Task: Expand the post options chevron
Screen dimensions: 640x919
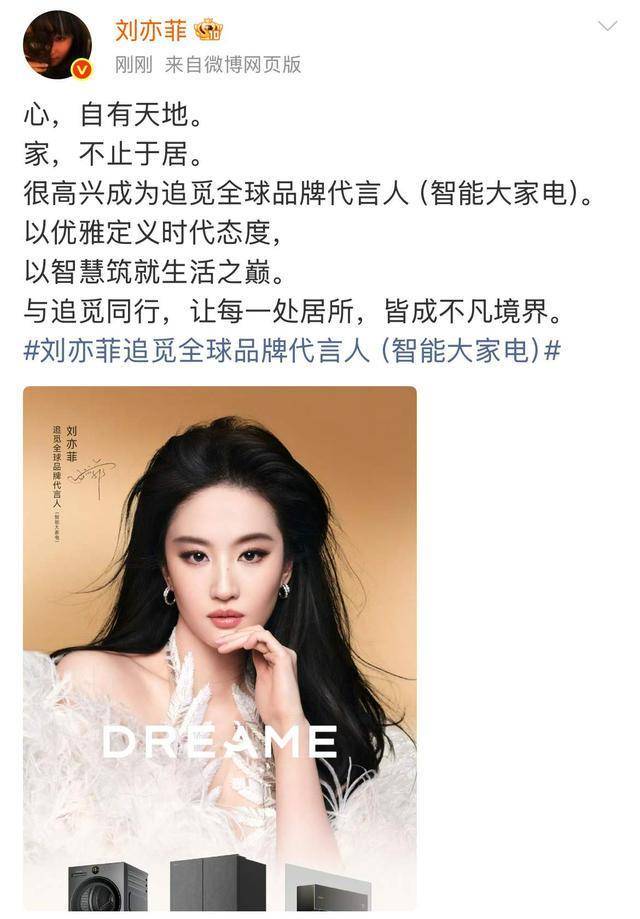Action: 607,26
